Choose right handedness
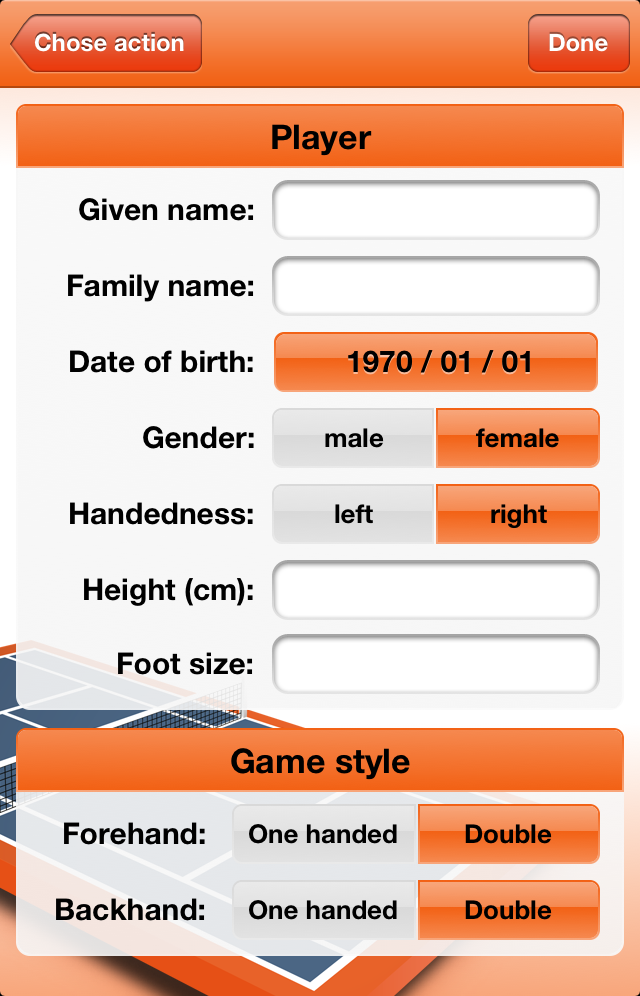640x996 pixels. [x=517, y=514]
